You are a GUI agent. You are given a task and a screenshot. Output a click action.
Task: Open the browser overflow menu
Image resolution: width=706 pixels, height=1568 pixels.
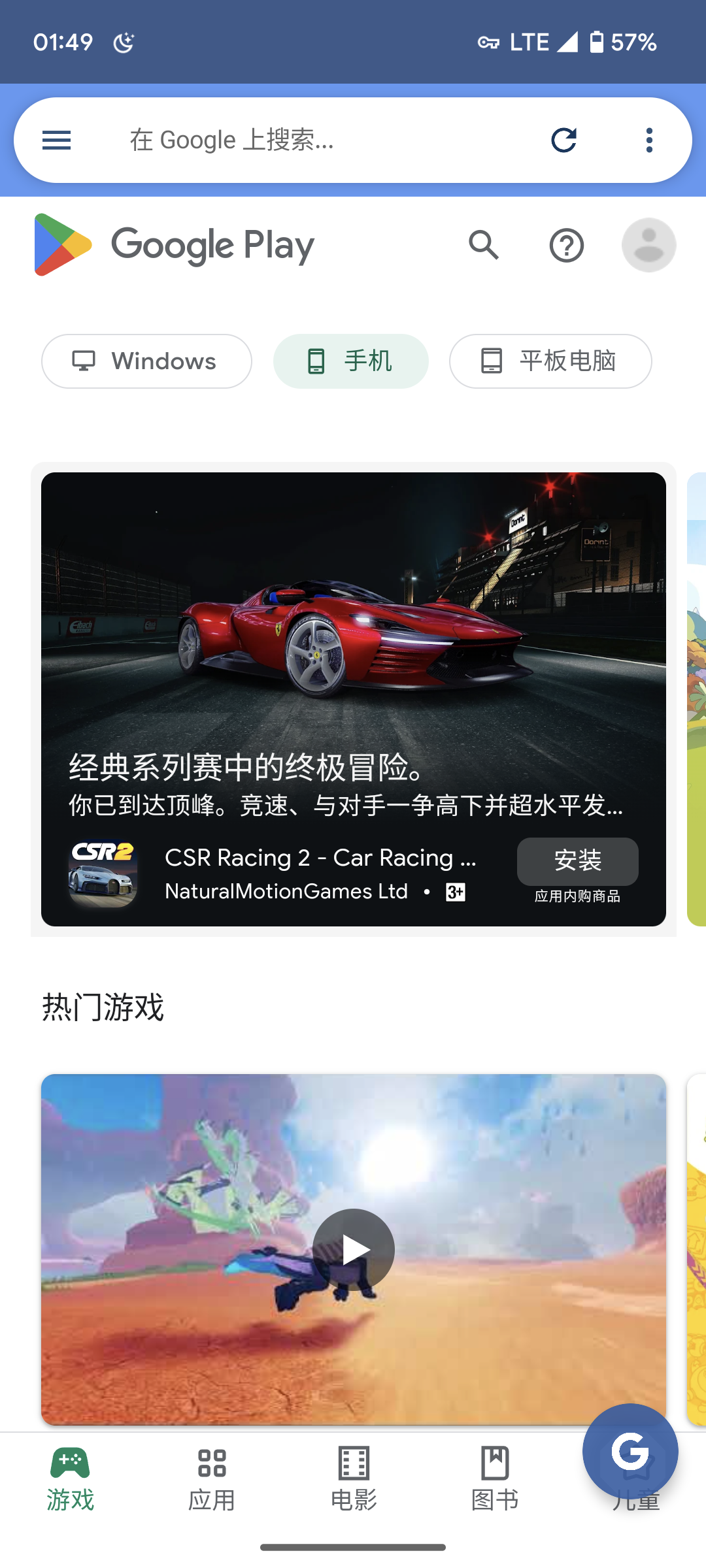[648, 140]
